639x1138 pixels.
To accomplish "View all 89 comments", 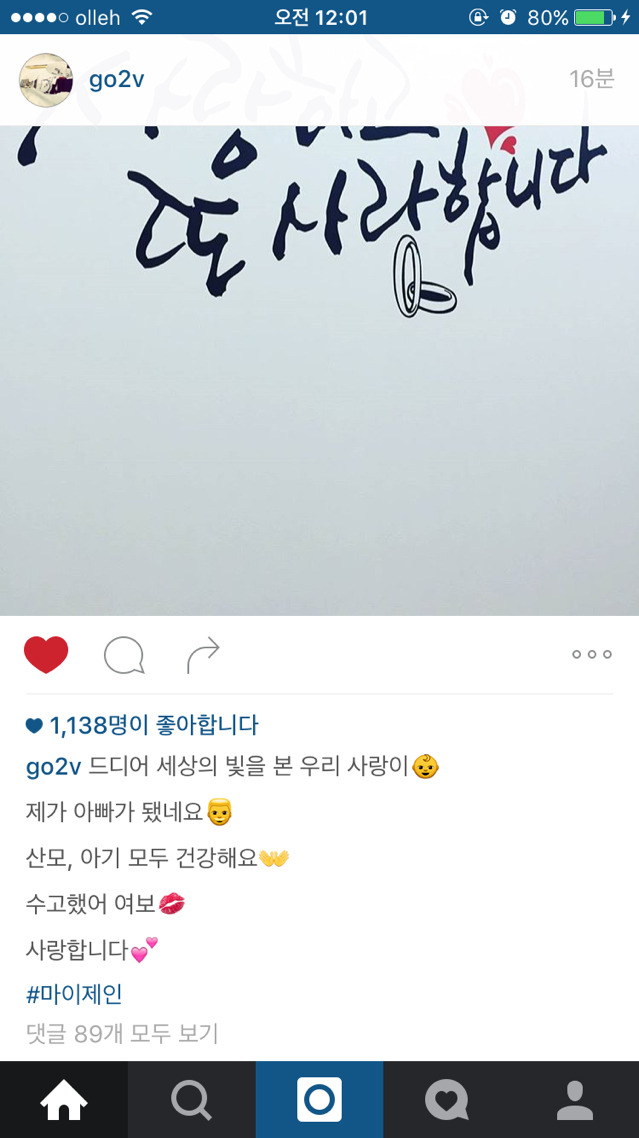I will click(x=122, y=1033).
